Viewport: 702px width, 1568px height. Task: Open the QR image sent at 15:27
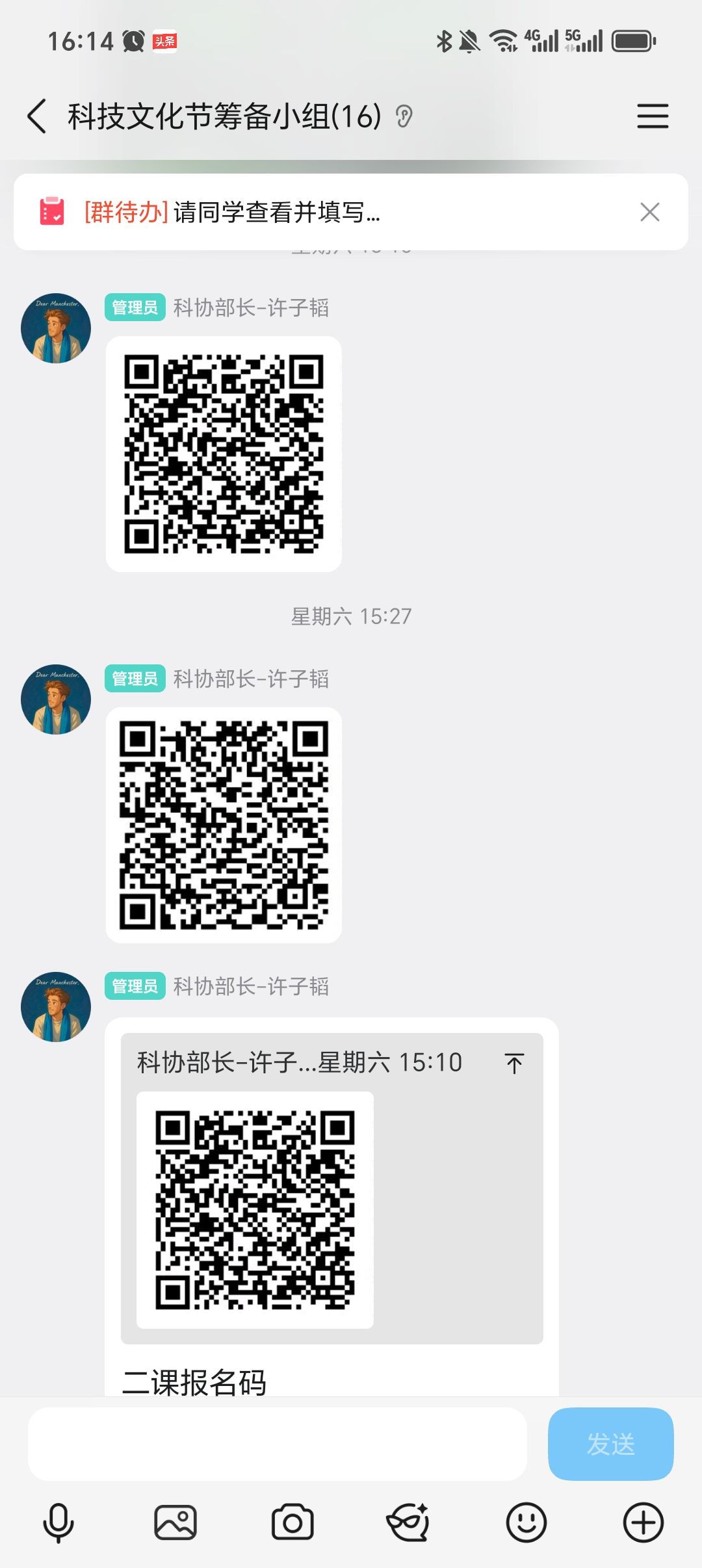point(224,825)
